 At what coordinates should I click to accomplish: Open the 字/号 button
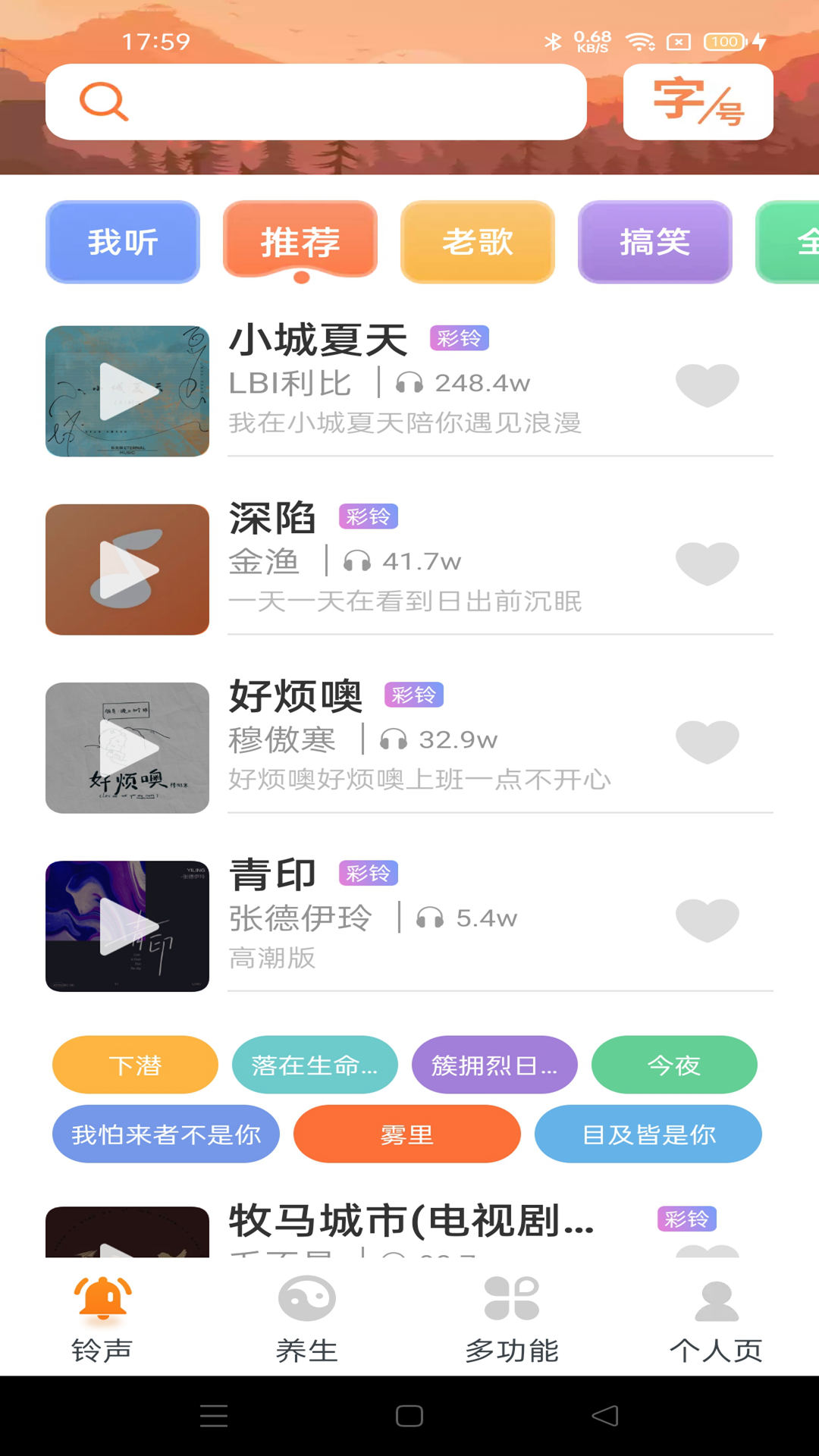pos(698,102)
